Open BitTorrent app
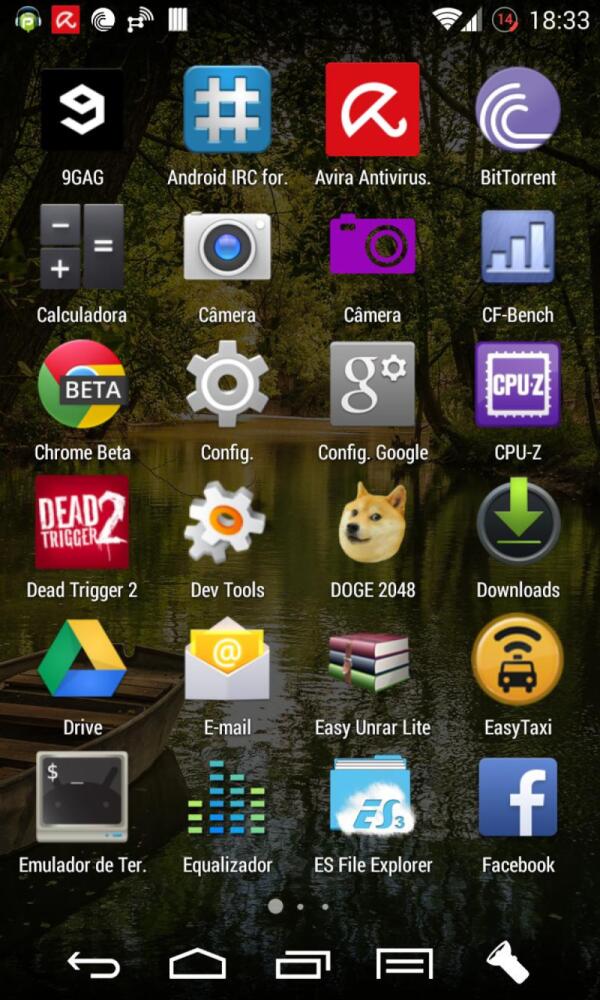 coord(517,111)
